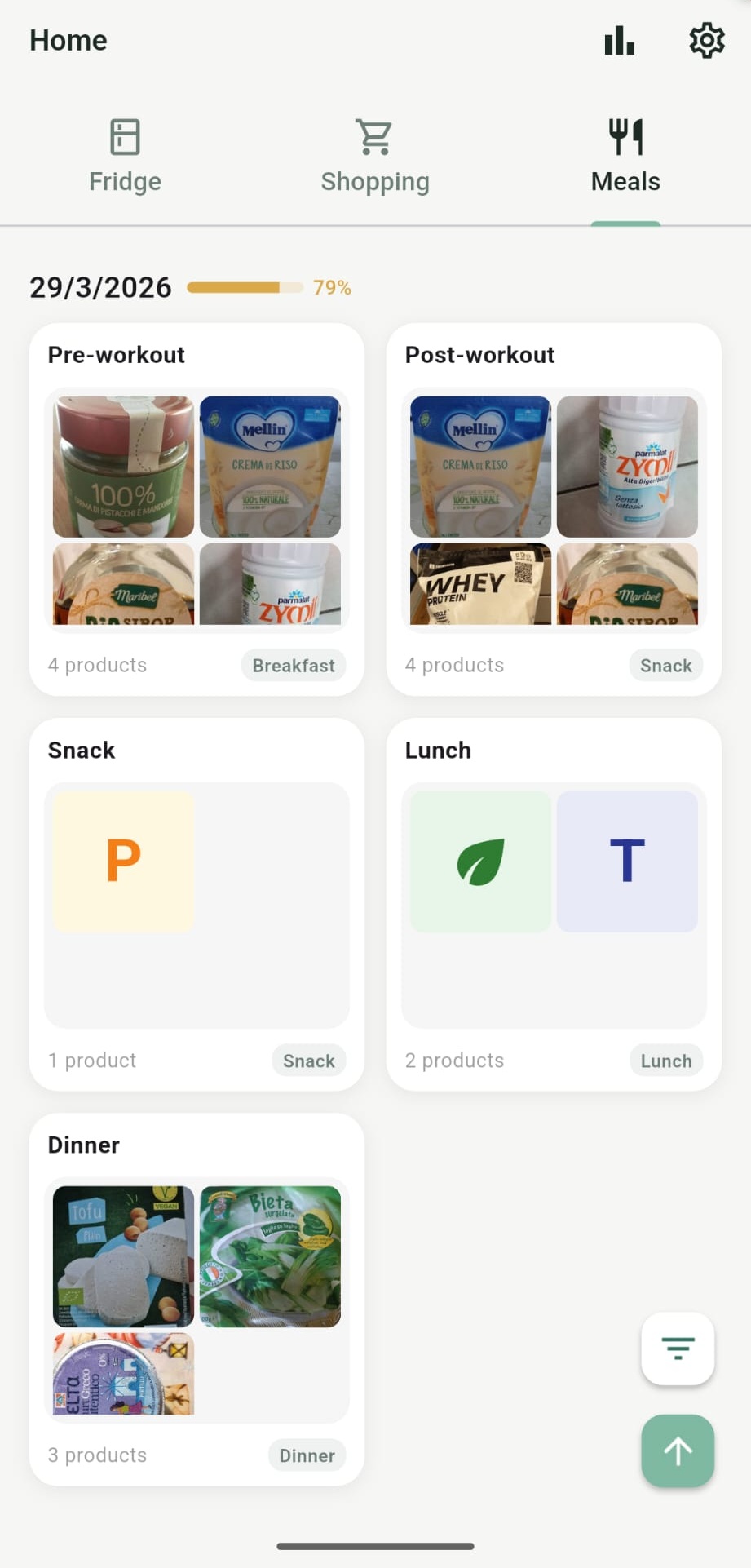
Task: Toggle the Snack label on Post-workout
Action: tap(665, 665)
